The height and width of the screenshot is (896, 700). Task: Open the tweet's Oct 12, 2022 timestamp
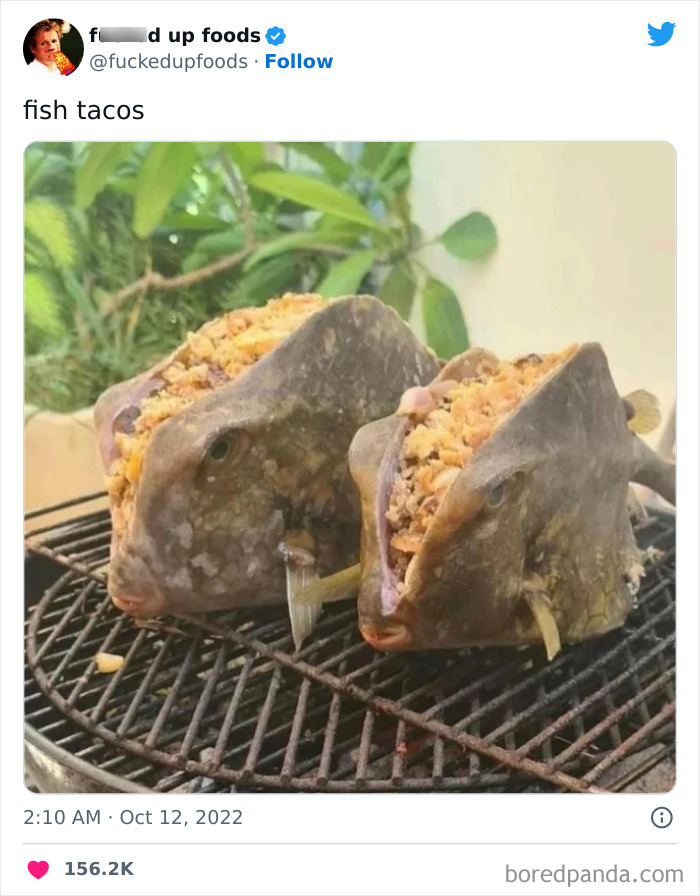tap(133, 817)
